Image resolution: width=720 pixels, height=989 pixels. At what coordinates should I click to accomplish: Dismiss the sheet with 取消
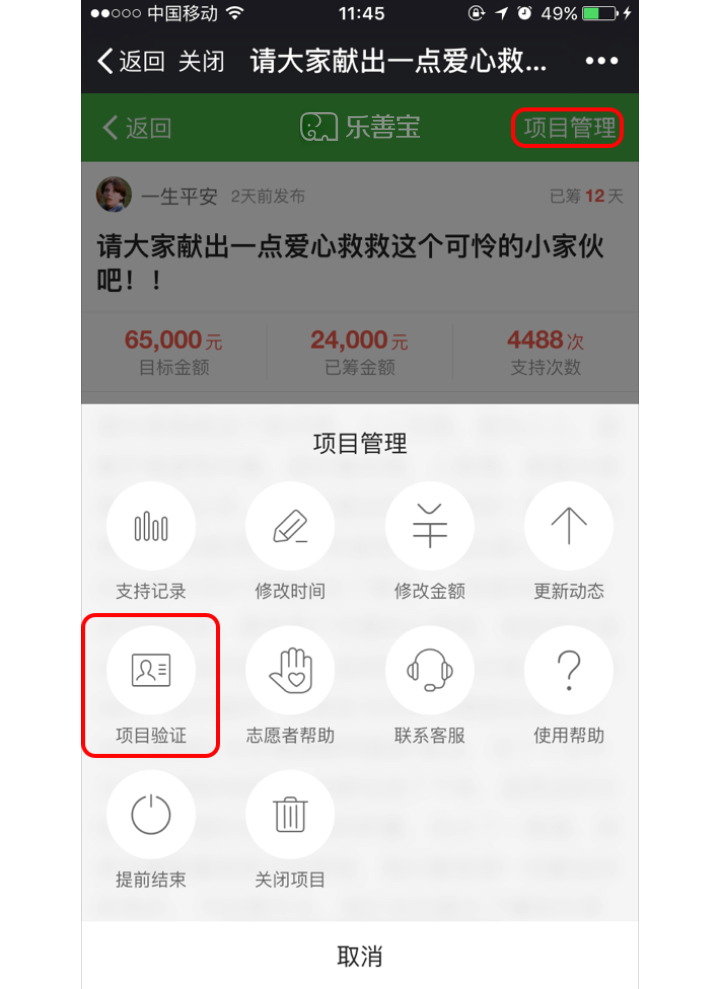[x=359, y=956]
